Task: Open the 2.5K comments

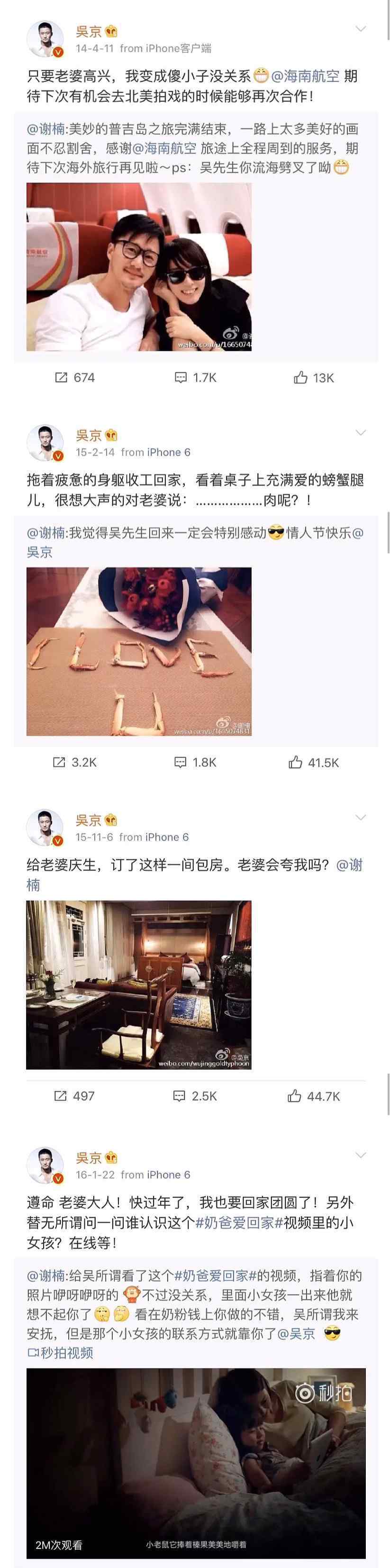Action: click(195, 1096)
